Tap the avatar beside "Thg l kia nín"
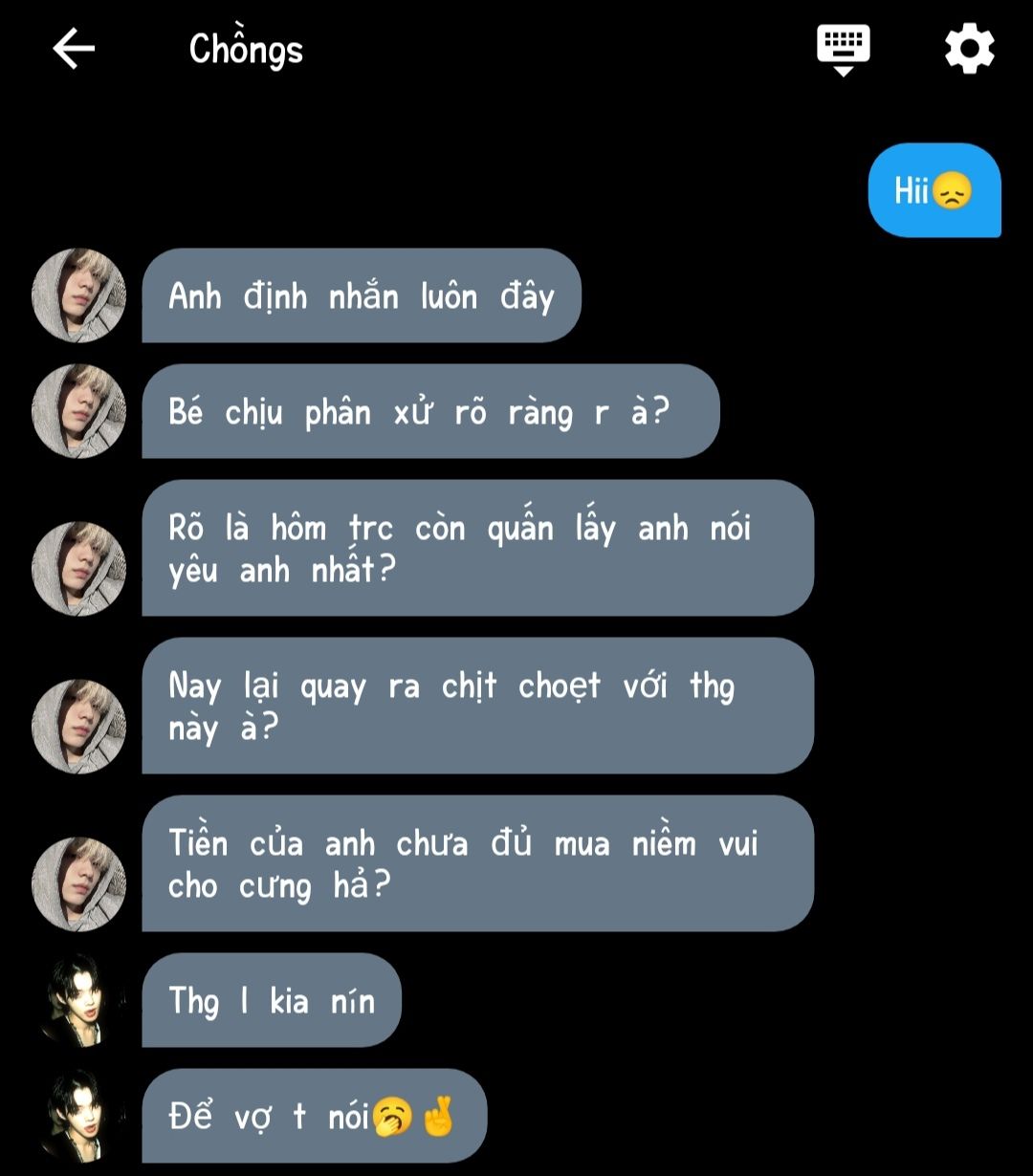The height and width of the screenshot is (1176, 1033). point(79,1000)
